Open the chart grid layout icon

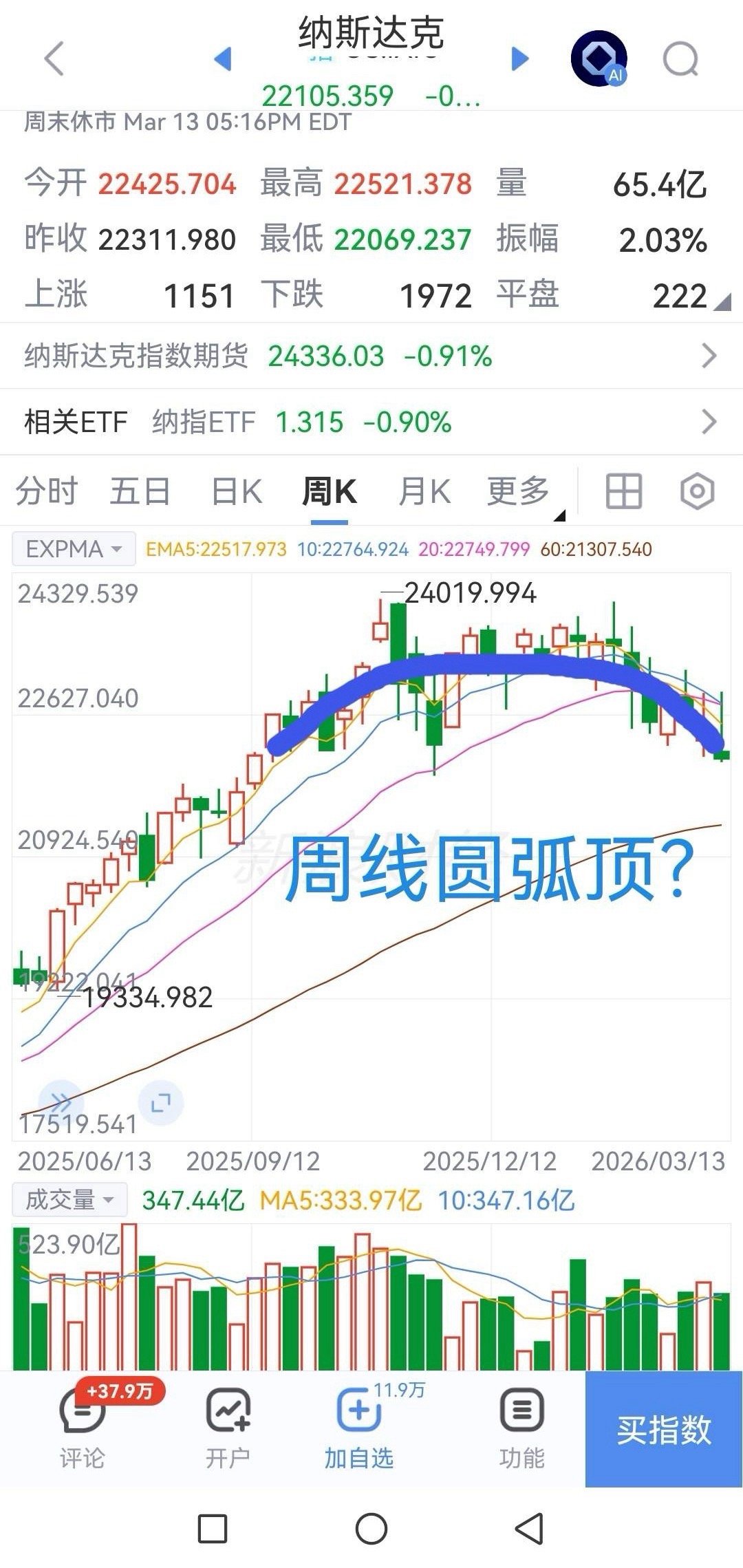[x=623, y=491]
